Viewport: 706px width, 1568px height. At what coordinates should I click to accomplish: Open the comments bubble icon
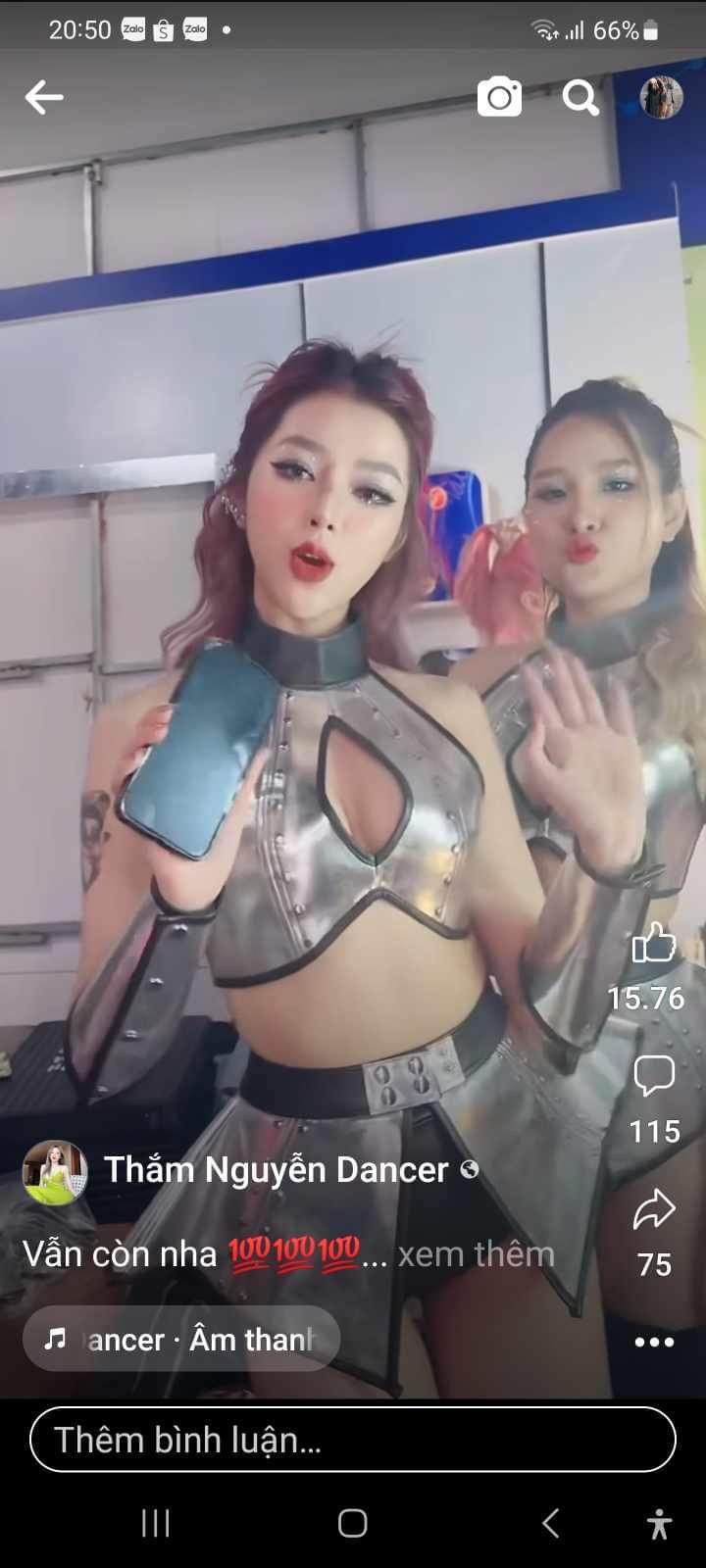pyautogui.click(x=653, y=1076)
